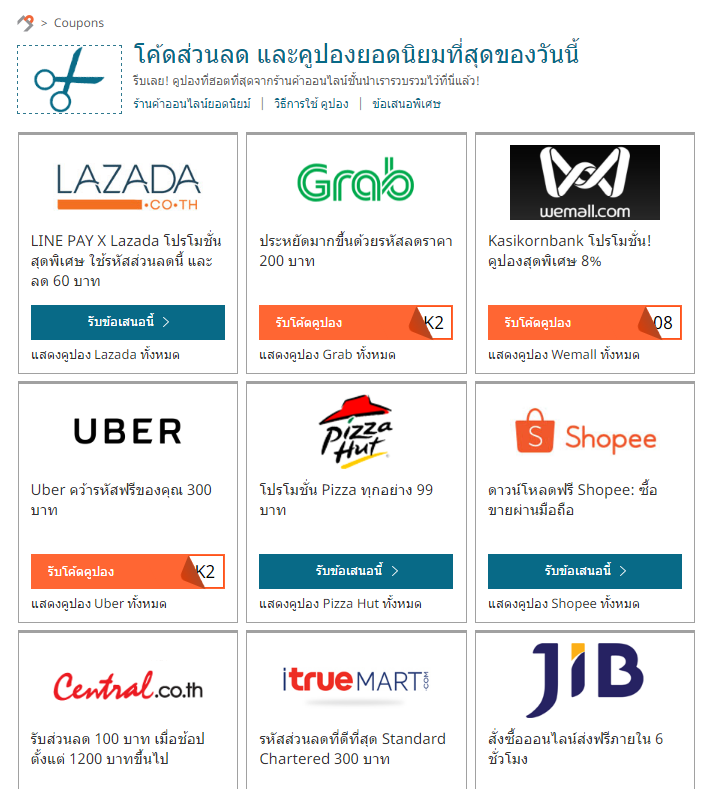Open the ข้อเสนอพิเศษ link
Screen dimensions: 716x789
[x=406, y=103]
